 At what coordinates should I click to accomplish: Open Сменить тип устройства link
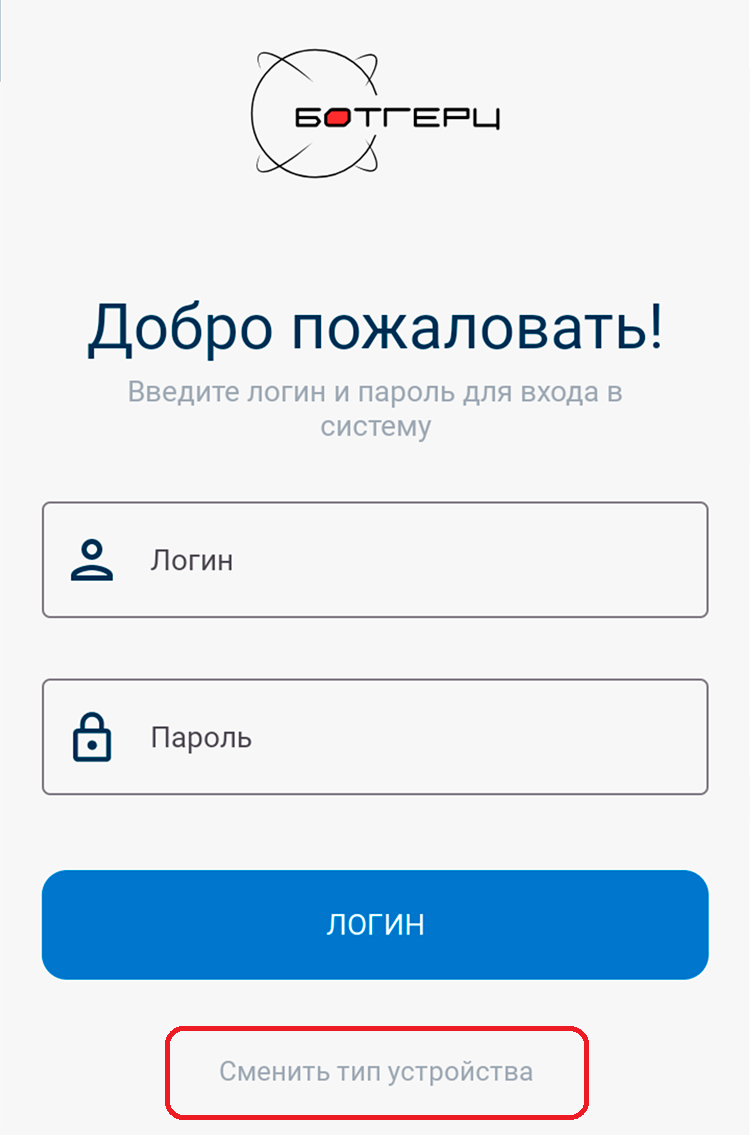point(376,1072)
